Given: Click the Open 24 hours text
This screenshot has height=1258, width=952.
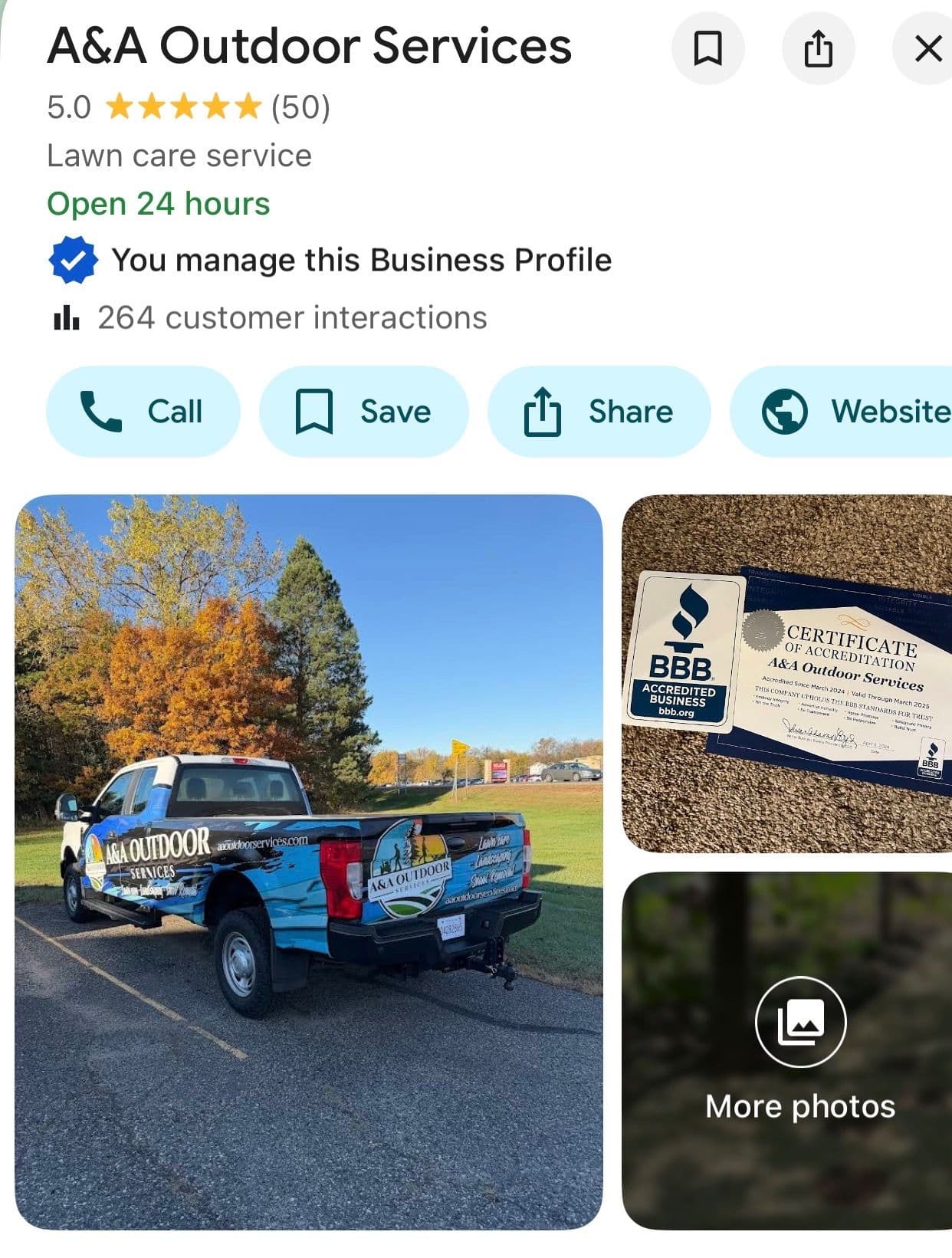Looking at the screenshot, I should (158, 202).
